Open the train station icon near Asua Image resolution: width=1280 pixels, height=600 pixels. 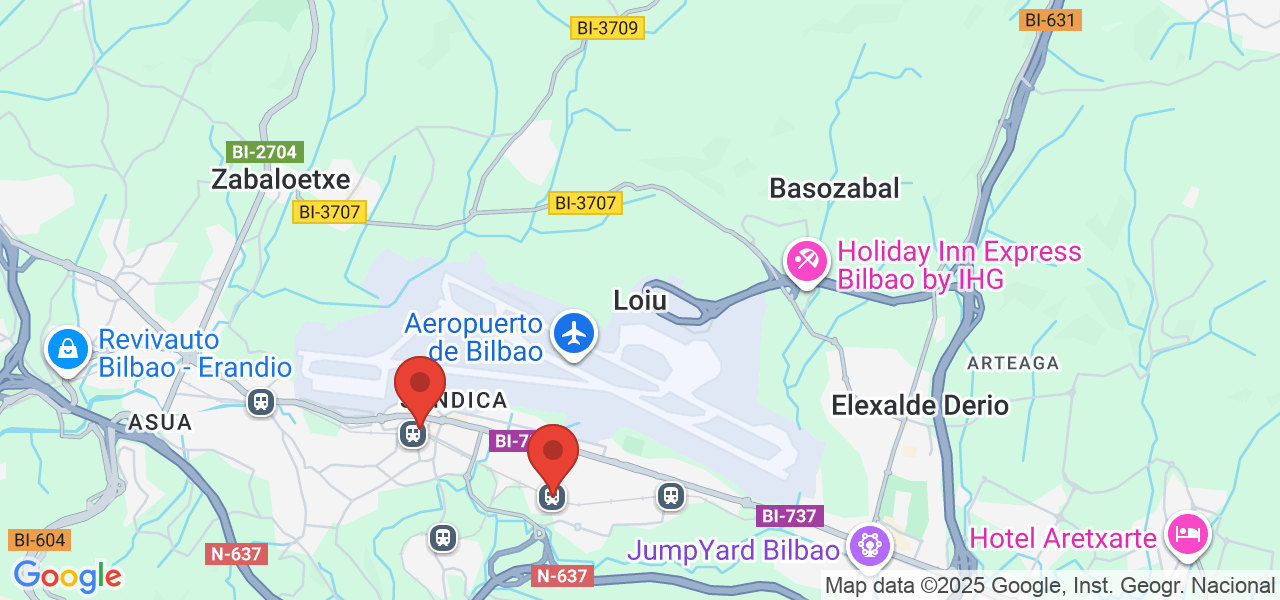[x=261, y=402]
